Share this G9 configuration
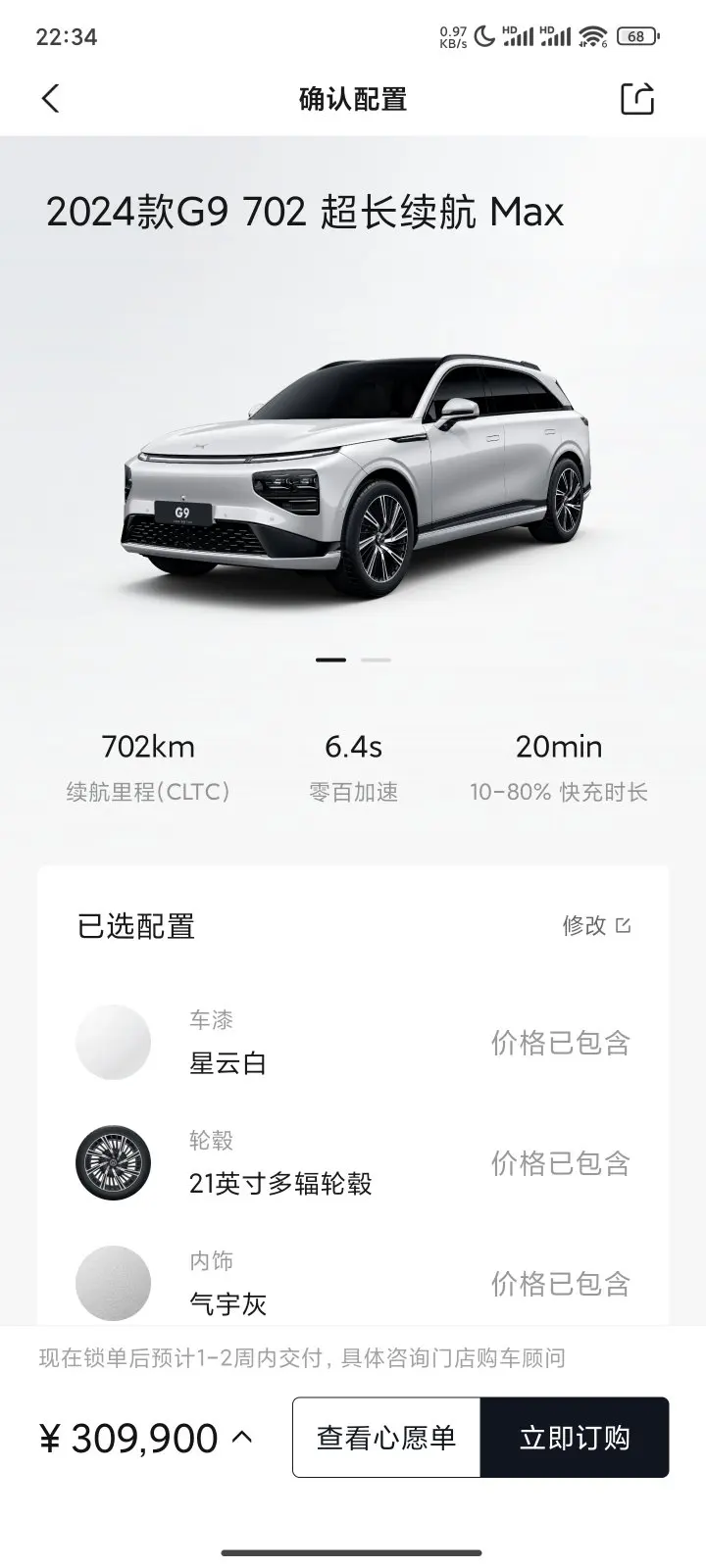 tap(637, 98)
